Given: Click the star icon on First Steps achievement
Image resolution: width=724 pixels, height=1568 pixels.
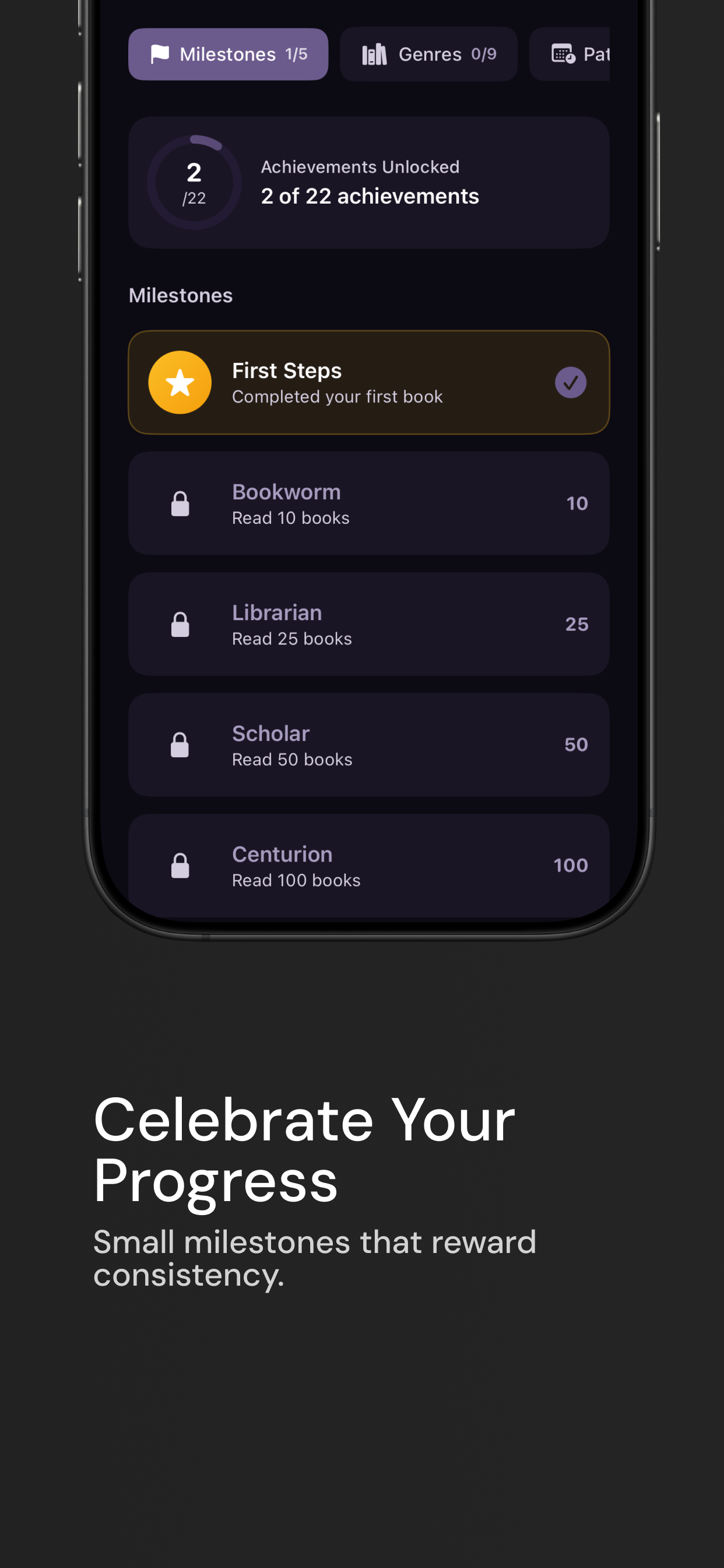Looking at the screenshot, I should (180, 381).
